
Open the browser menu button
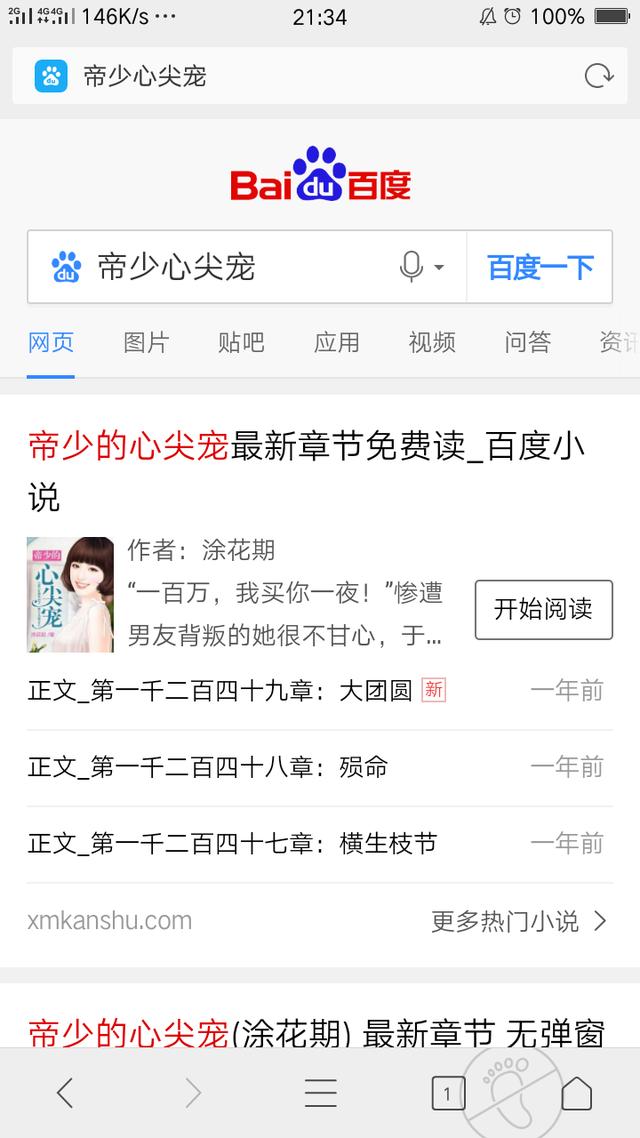[x=320, y=1093]
